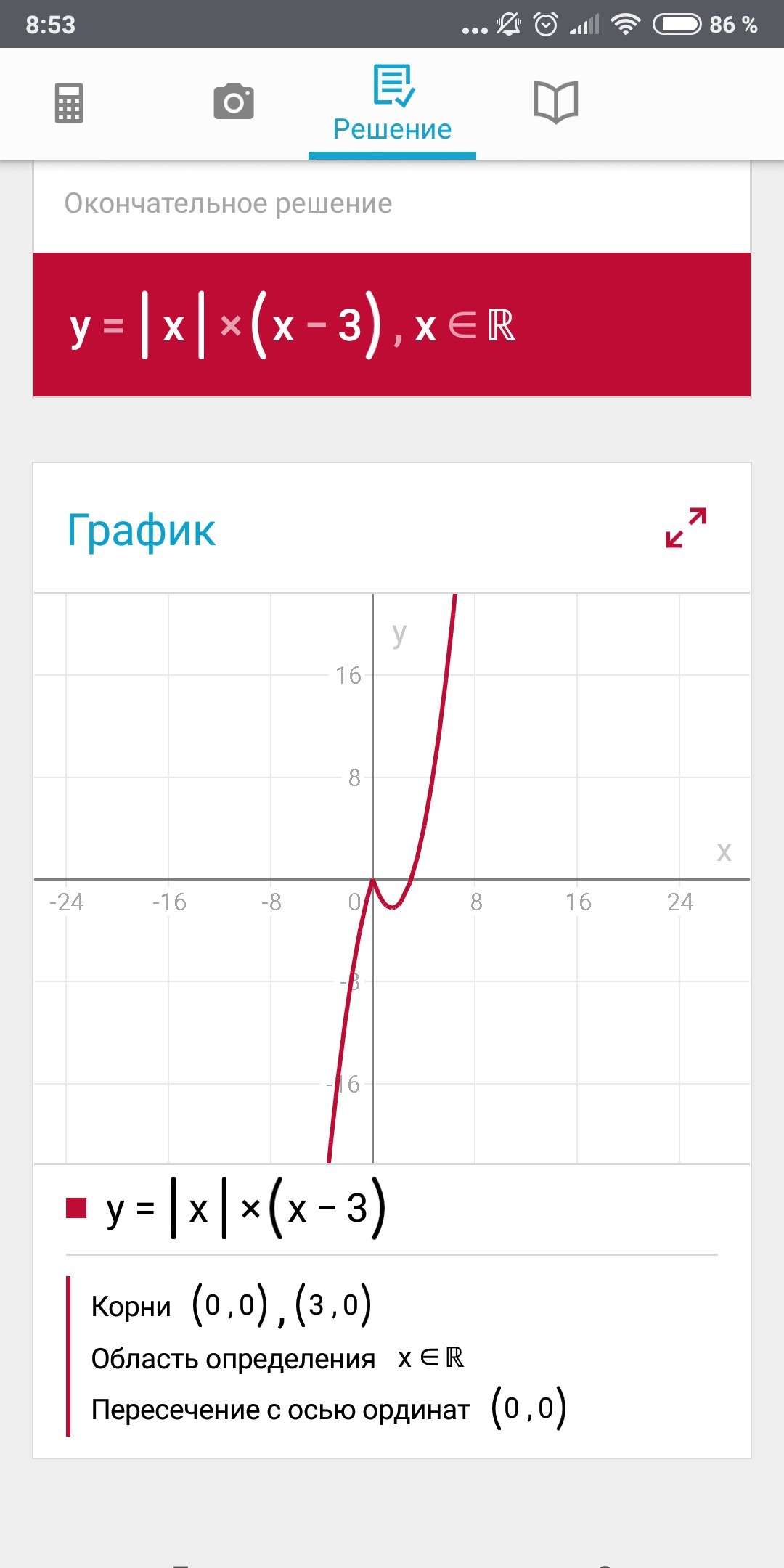Open the camera tab
Viewport: 784px width, 1568px height.
(x=234, y=102)
